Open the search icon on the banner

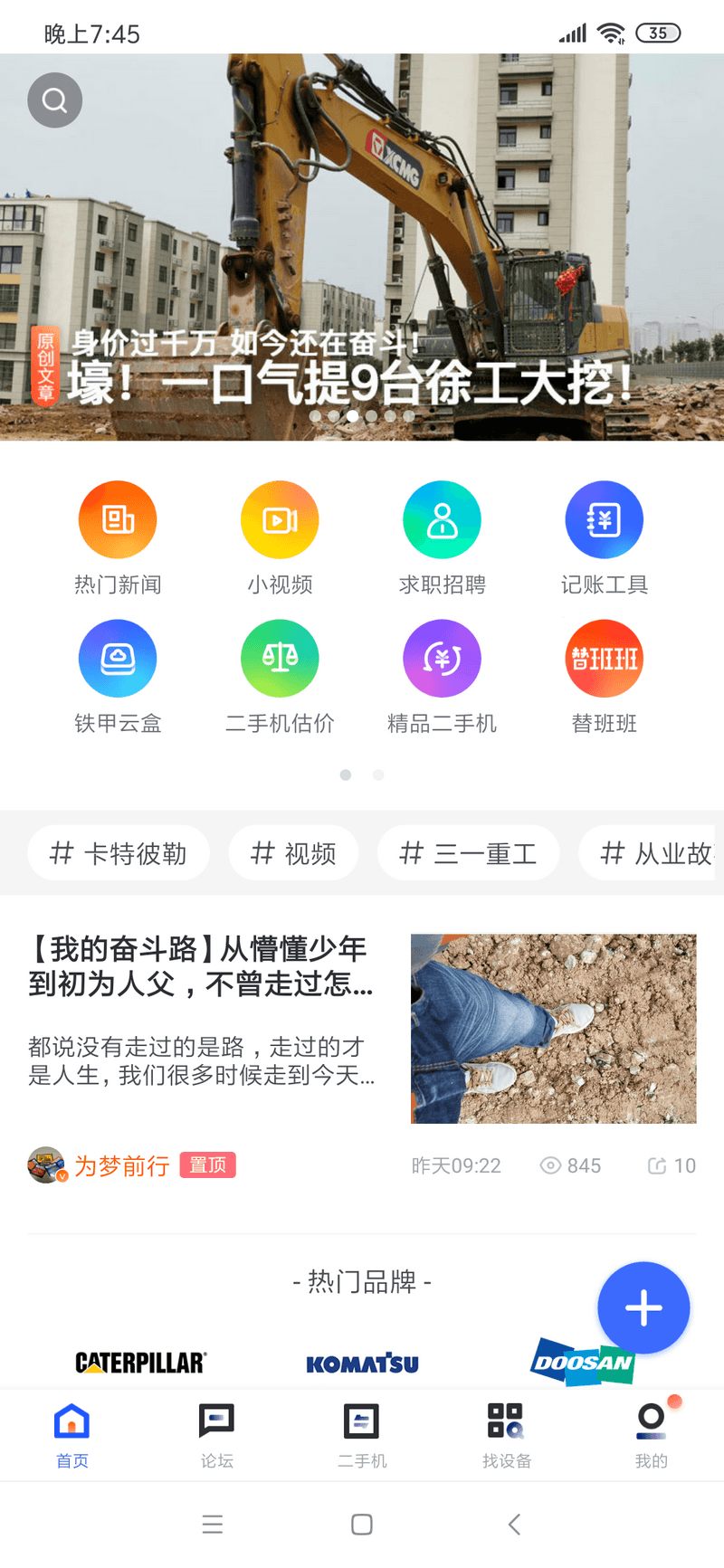[x=55, y=100]
